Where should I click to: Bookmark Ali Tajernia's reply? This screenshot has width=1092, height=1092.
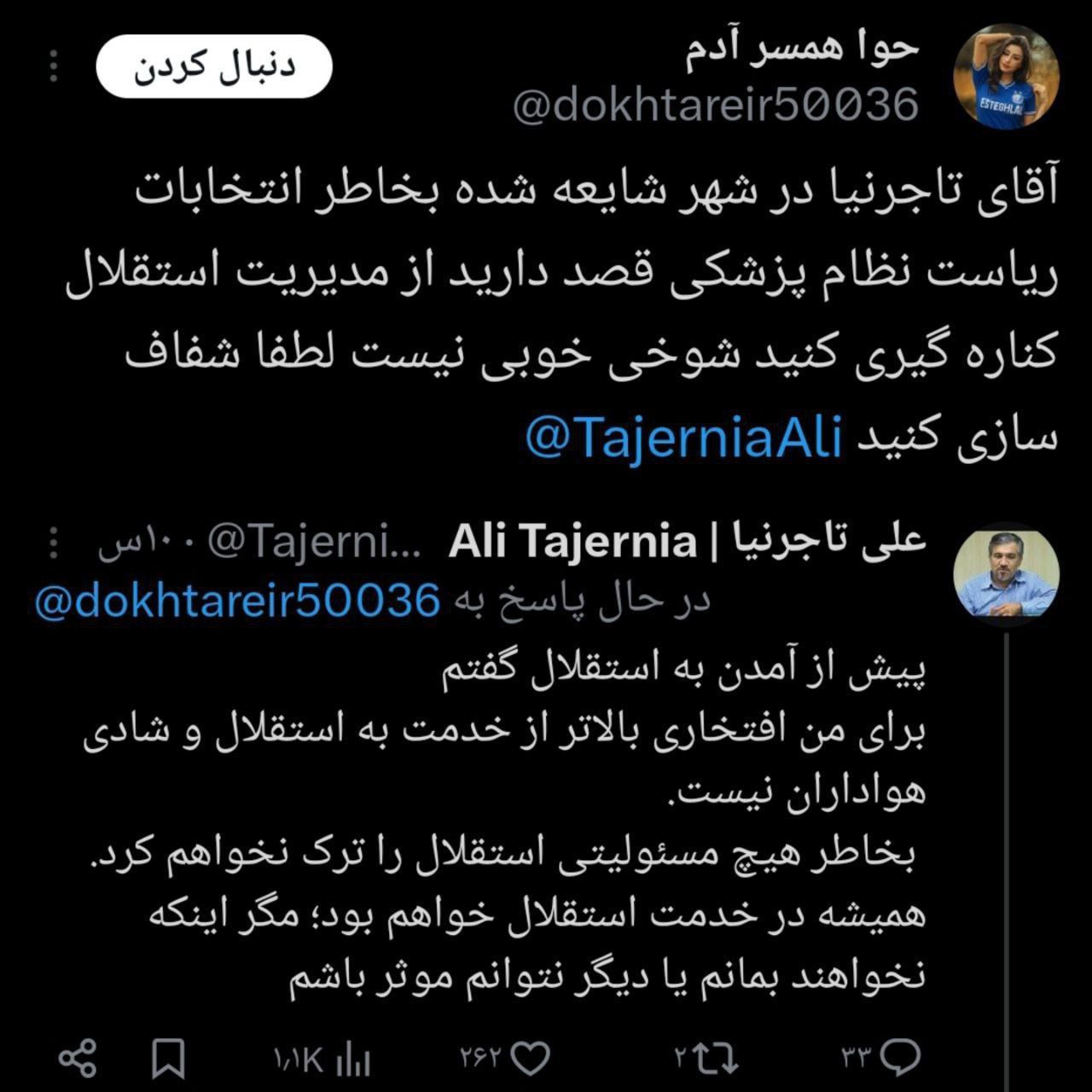pyautogui.click(x=168, y=1060)
